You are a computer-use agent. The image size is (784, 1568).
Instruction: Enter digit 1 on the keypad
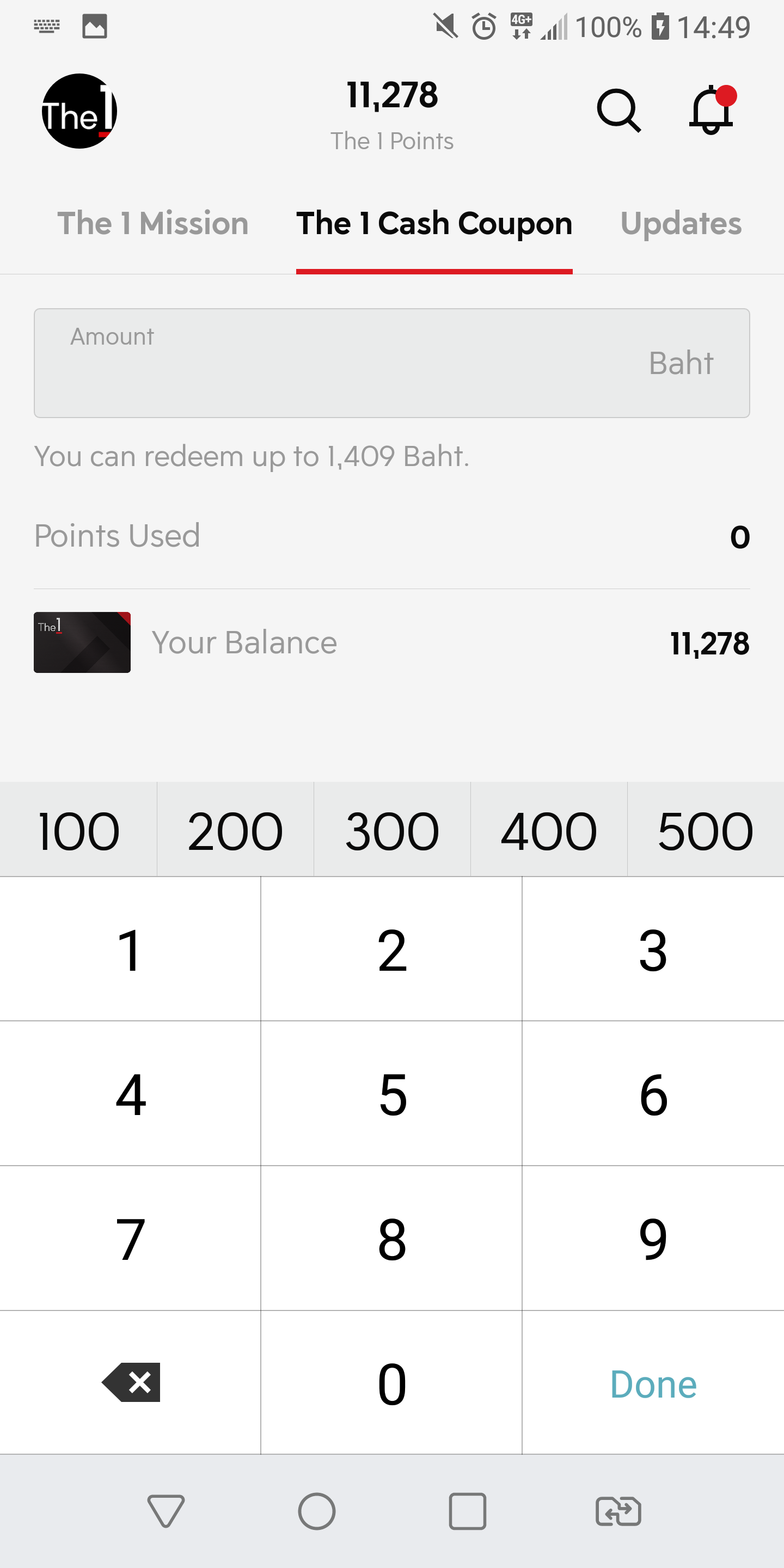(130, 949)
